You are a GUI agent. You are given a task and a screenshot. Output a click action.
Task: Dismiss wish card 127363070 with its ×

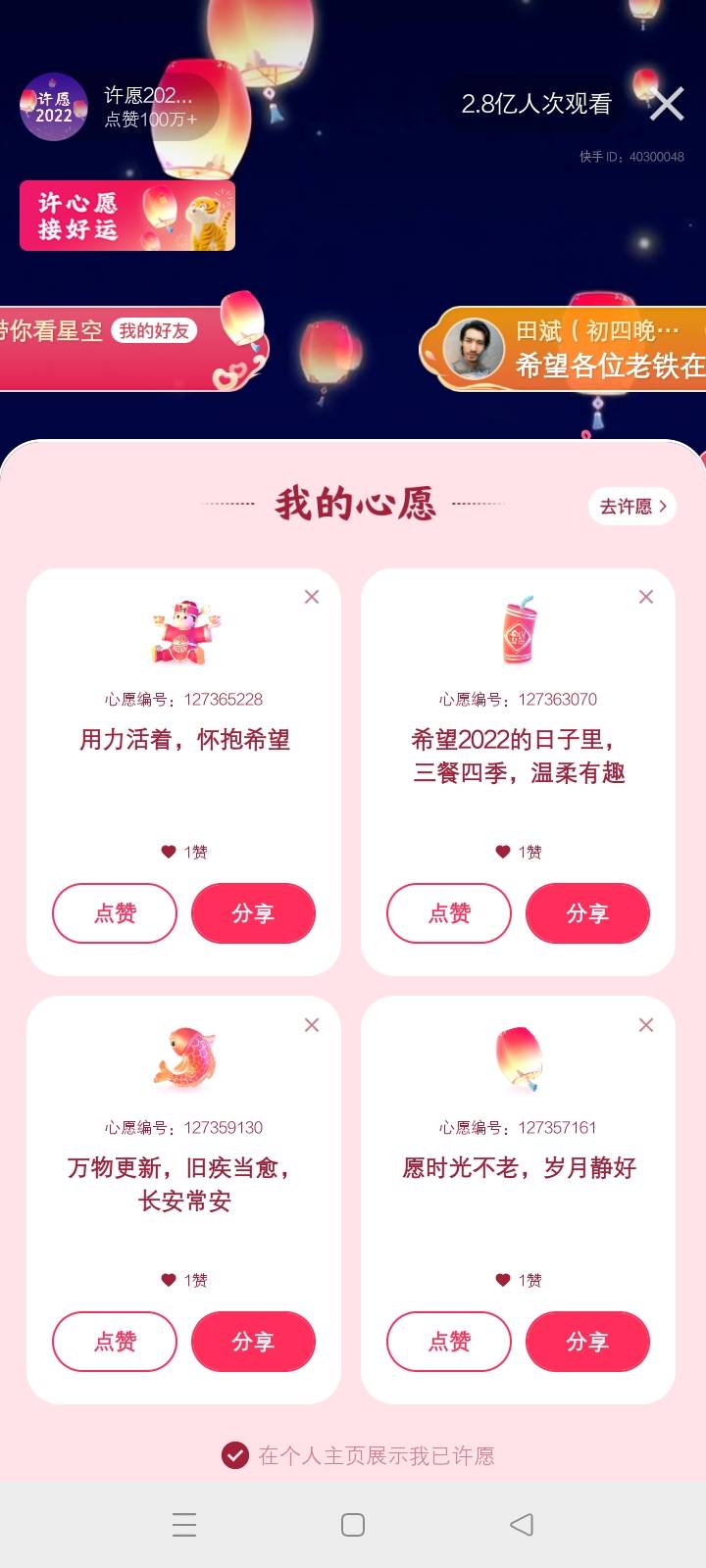coord(645,596)
